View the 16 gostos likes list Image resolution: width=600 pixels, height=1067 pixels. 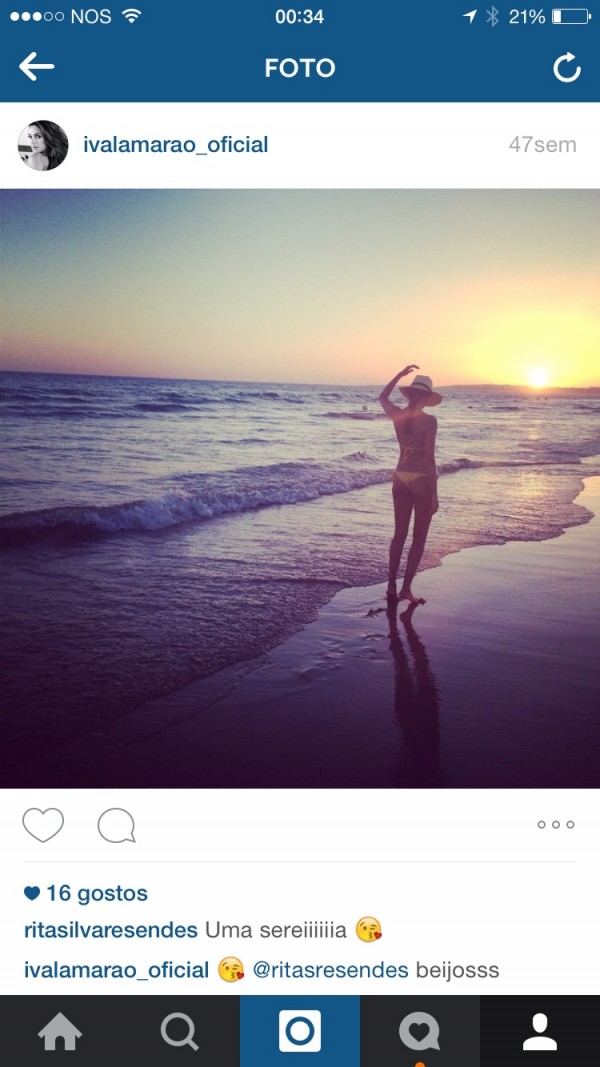(x=86, y=893)
